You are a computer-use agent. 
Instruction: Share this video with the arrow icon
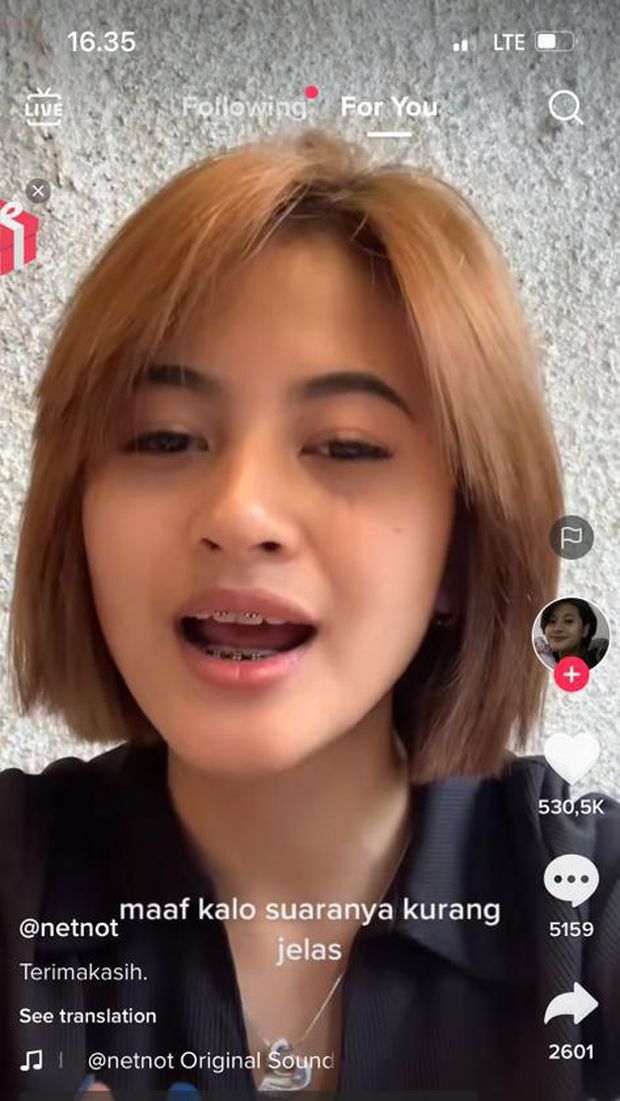click(x=571, y=1005)
